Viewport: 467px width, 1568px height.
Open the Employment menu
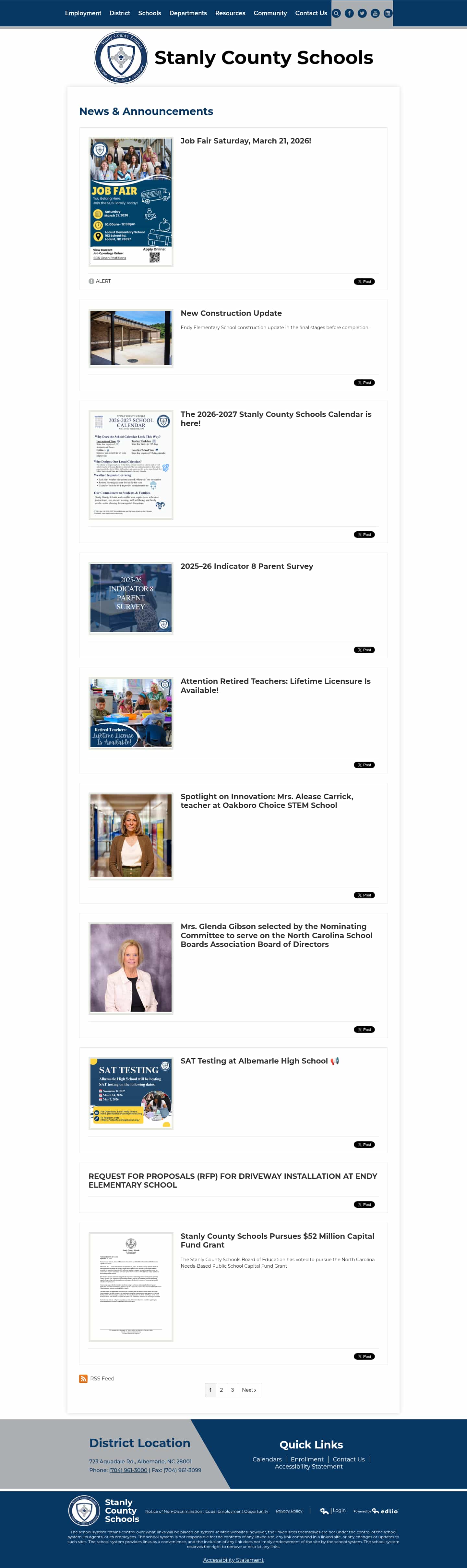(x=83, y=13)
